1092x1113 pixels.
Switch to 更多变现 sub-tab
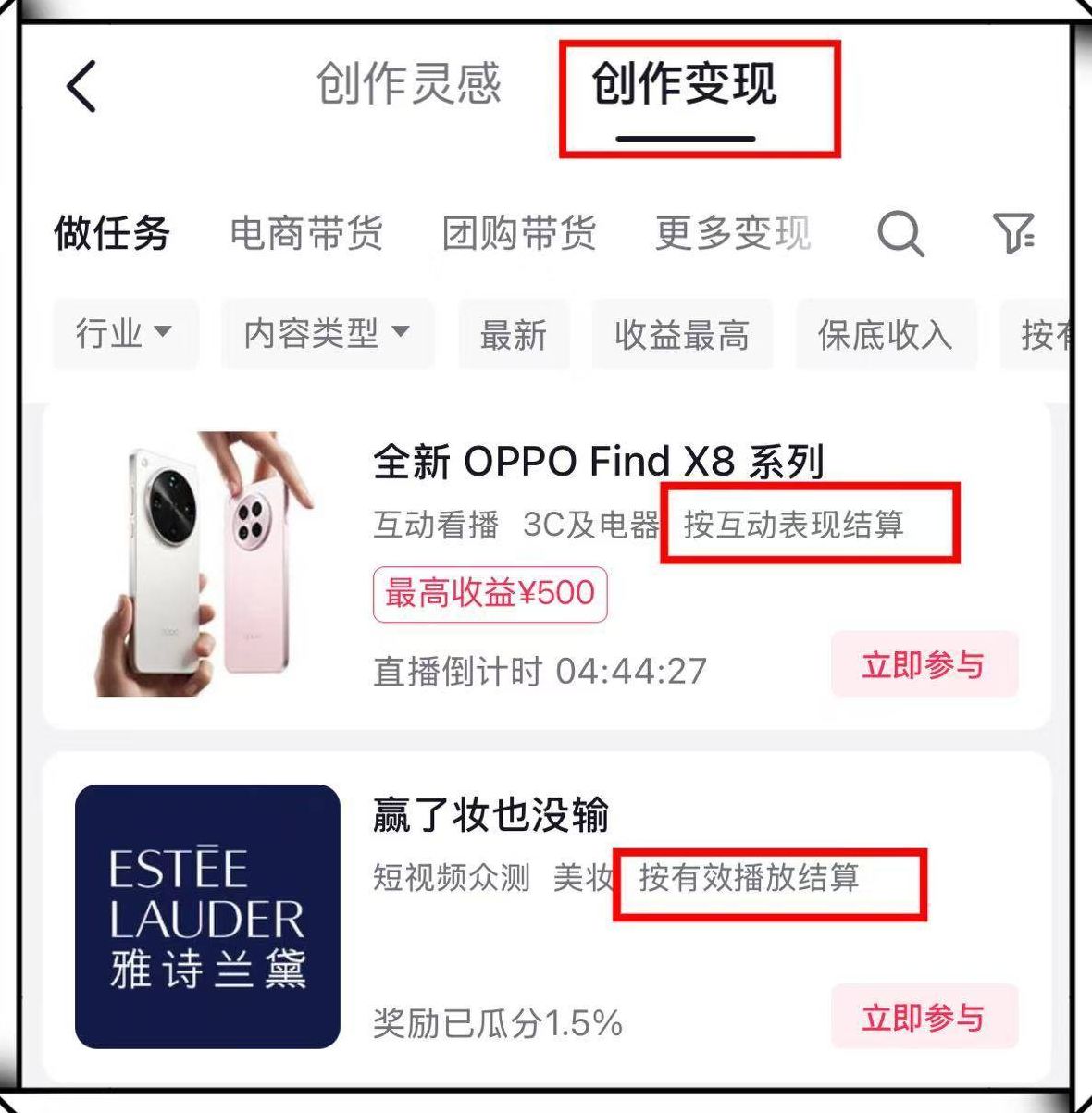pos(732,233)
